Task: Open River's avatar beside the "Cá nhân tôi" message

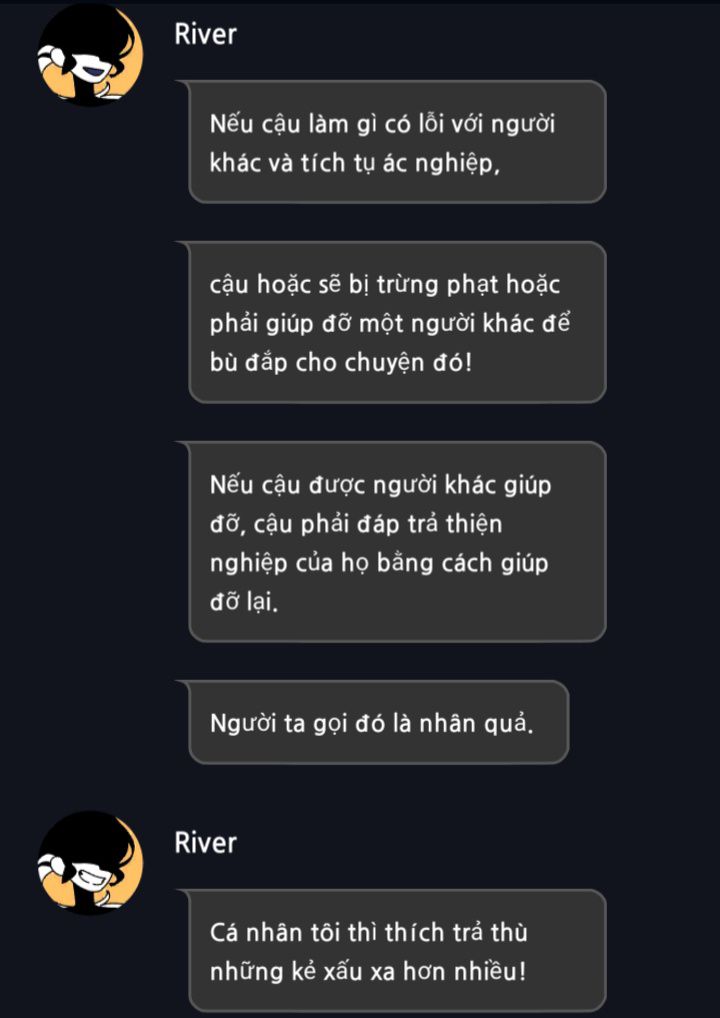Action: [90, 862]
